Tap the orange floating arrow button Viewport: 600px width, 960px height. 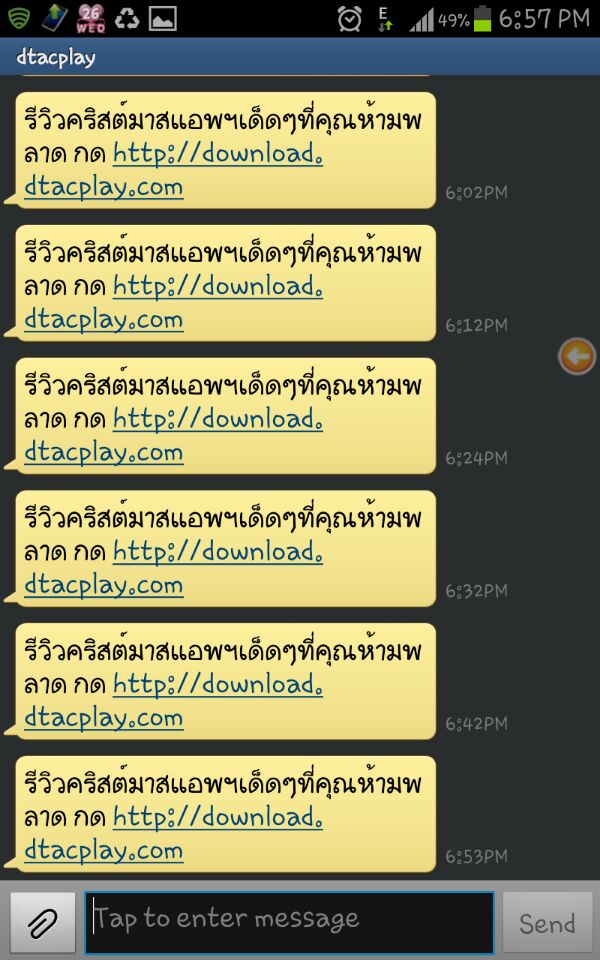[577, 356]
